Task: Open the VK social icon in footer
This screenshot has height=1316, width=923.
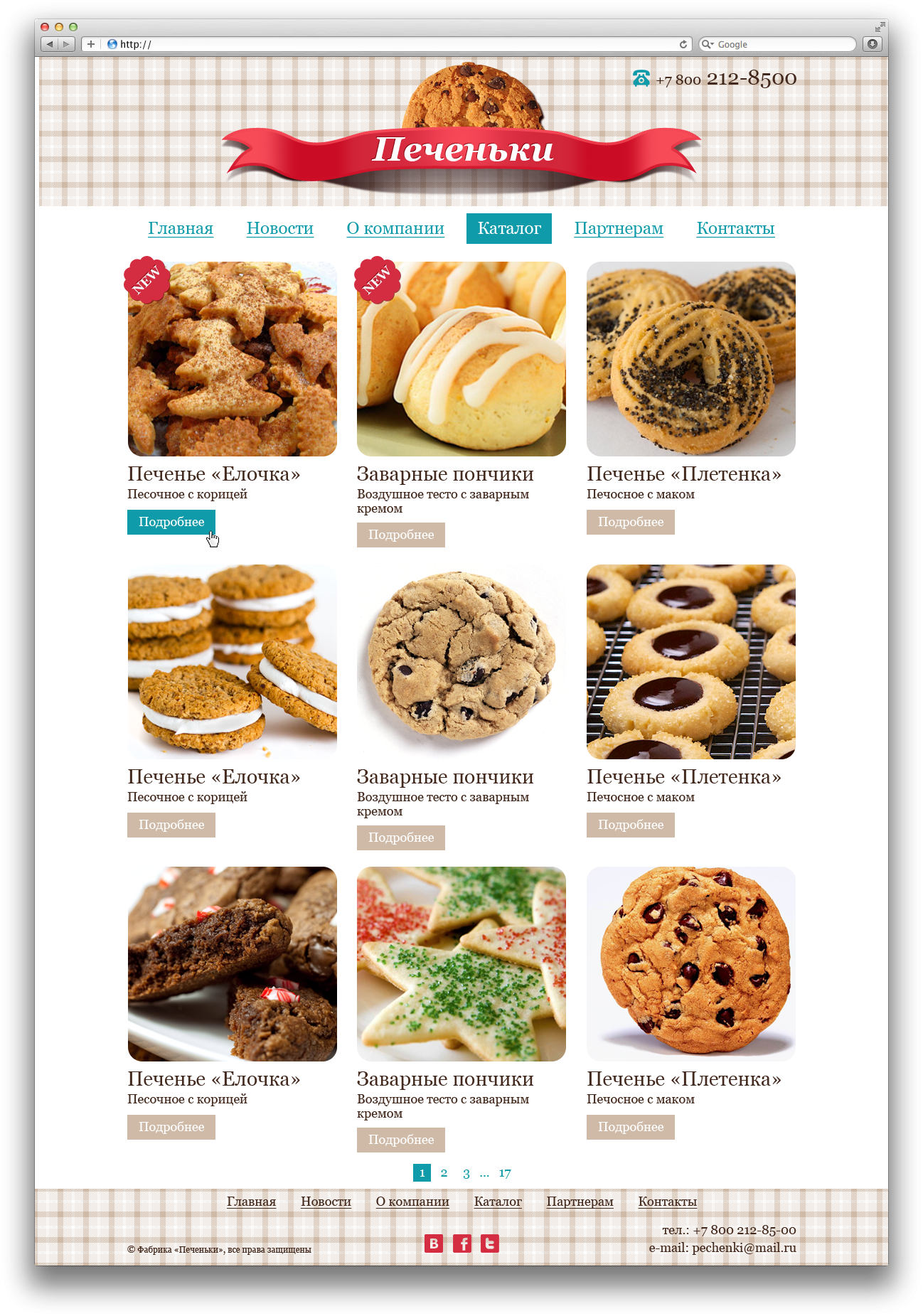Action: (x=434, y=1243)
